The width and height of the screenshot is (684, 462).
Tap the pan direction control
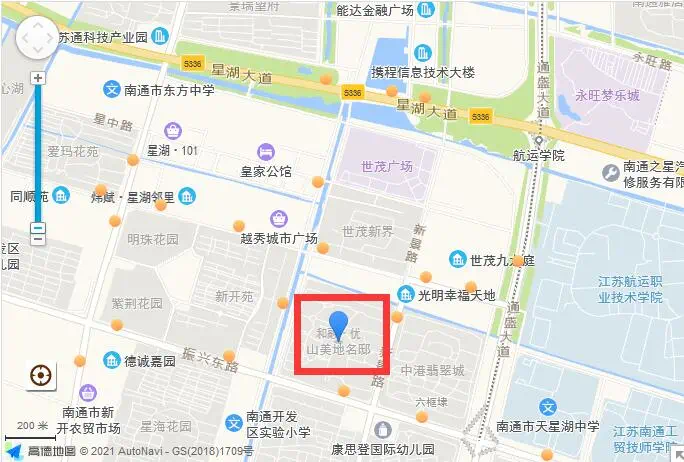point(37,39)
